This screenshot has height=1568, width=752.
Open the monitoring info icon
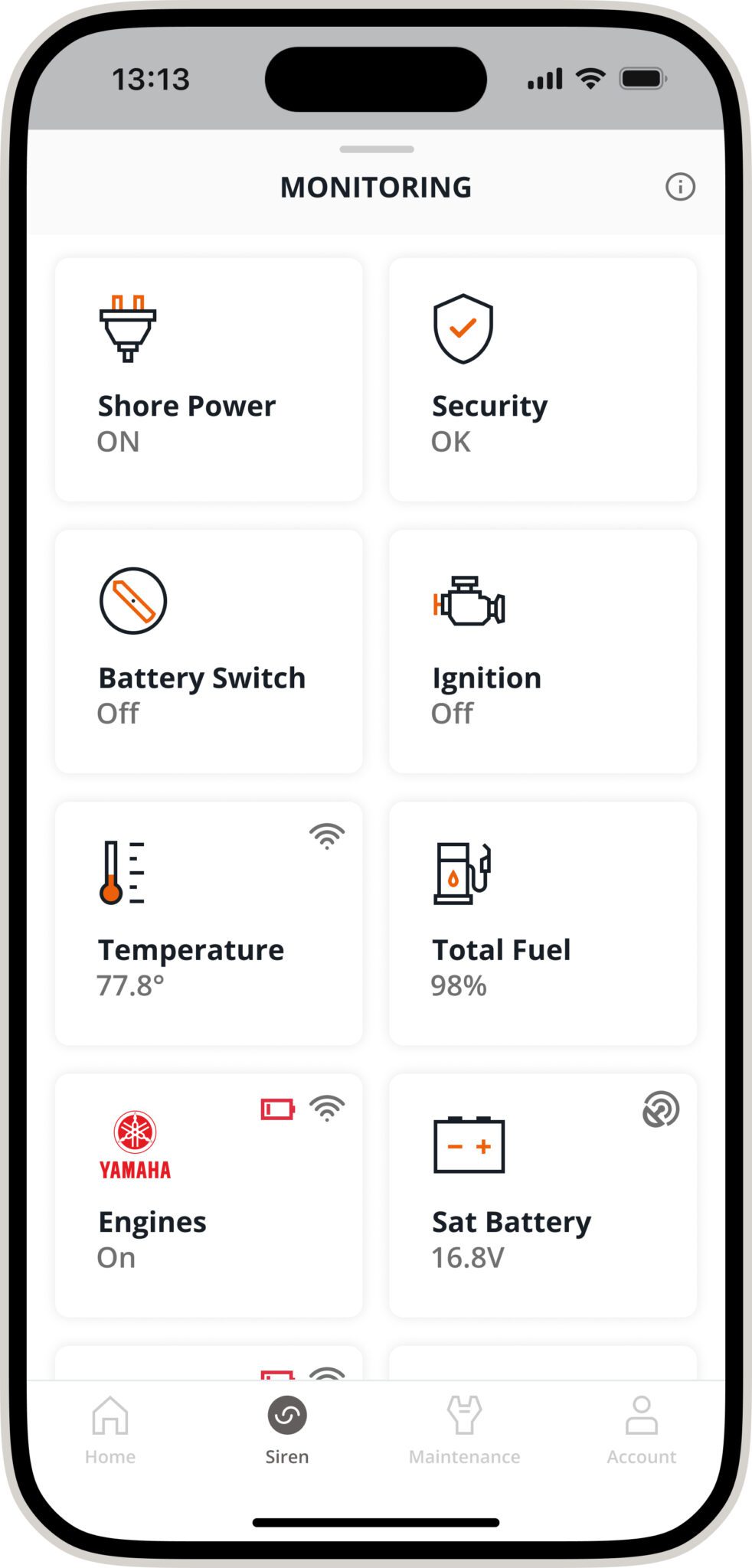click(x=680, y=187)
